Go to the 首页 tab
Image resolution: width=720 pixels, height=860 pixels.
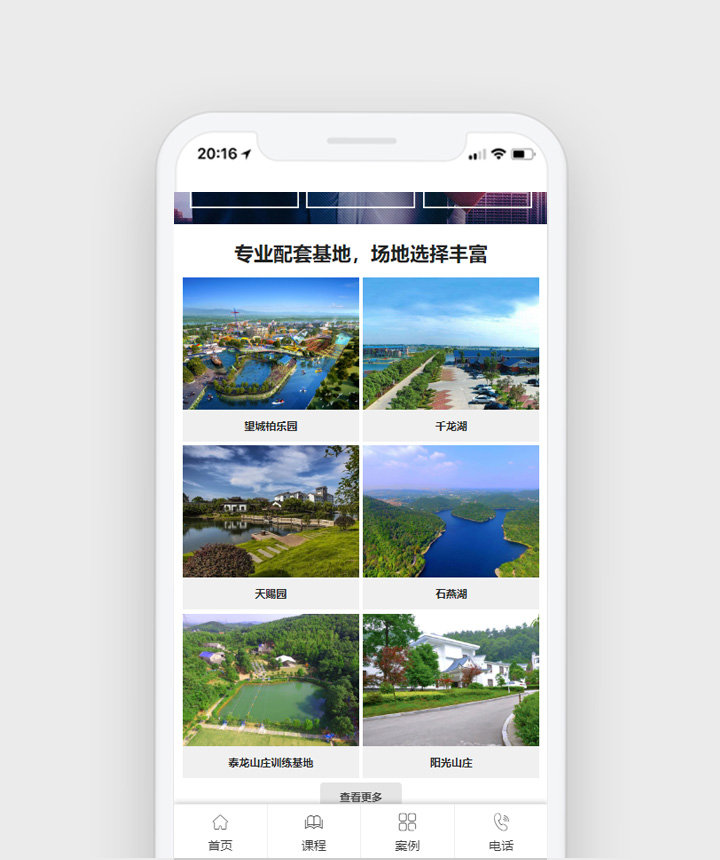coord(220,832)
